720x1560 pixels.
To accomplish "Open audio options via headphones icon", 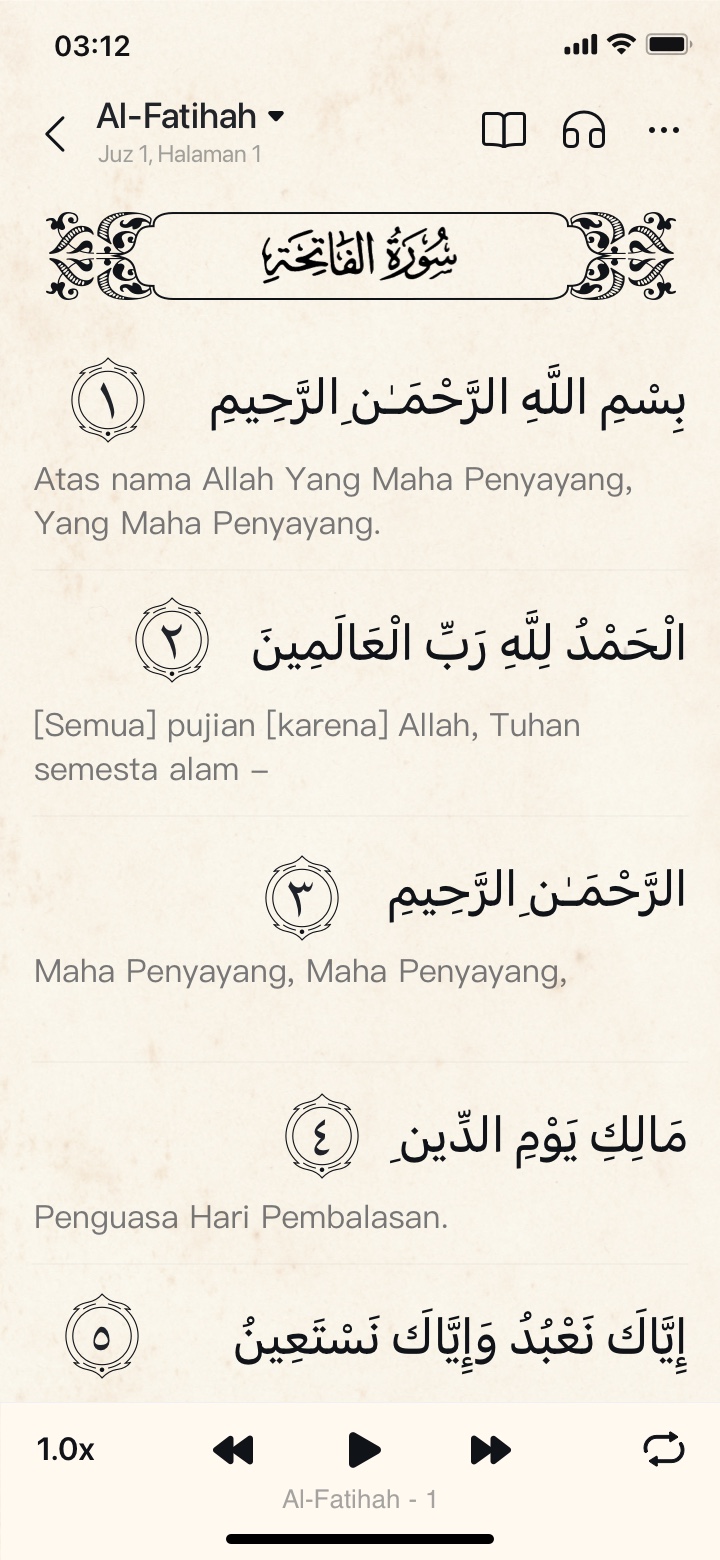I will [584, 131].
